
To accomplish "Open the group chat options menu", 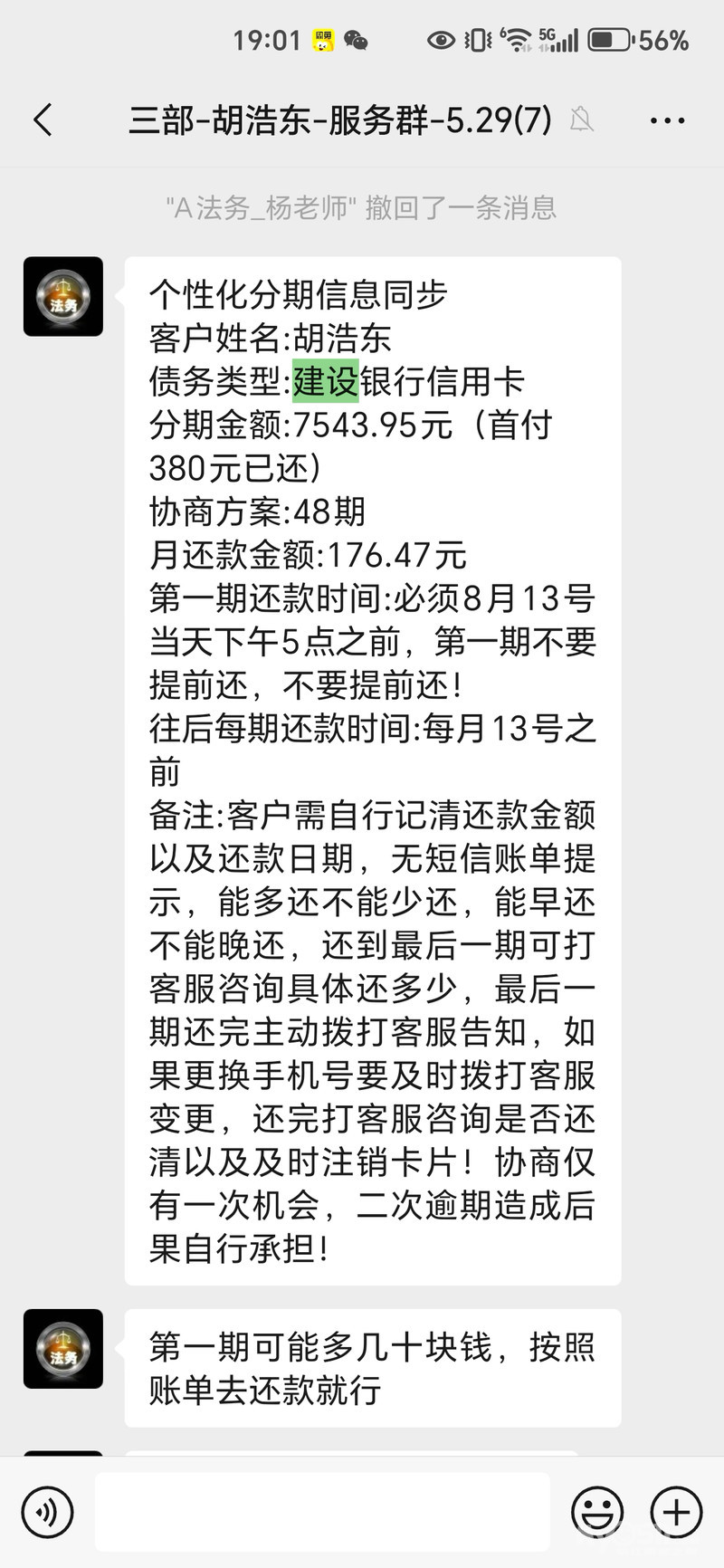I will pyautogui.click(x=667, y=120).
